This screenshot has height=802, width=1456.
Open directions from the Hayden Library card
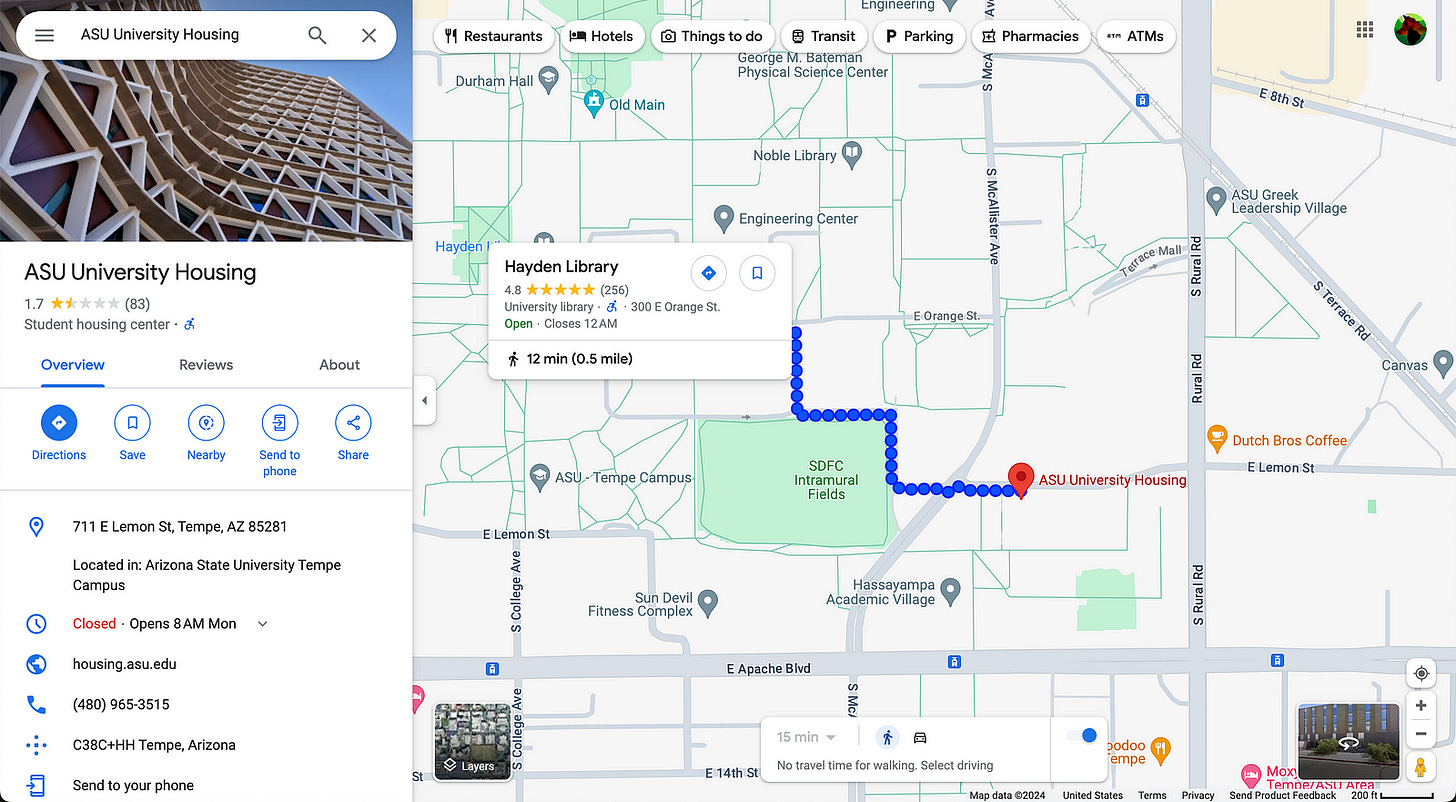pyautogui.click(x=708, y=273)
